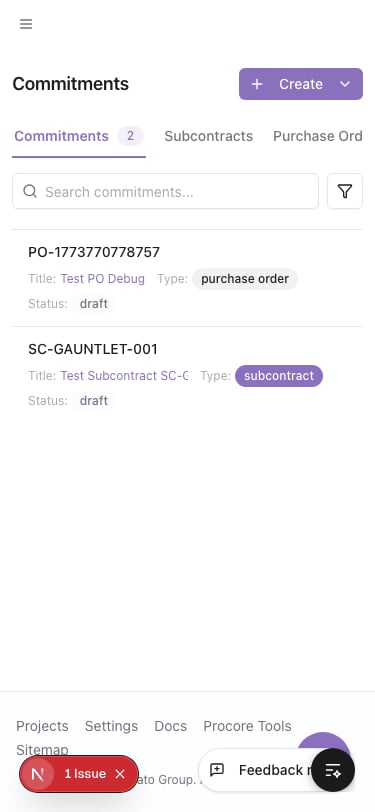Open the filter options
The image size is (375, 812).
pyautogui.click(x=345, y=192)
